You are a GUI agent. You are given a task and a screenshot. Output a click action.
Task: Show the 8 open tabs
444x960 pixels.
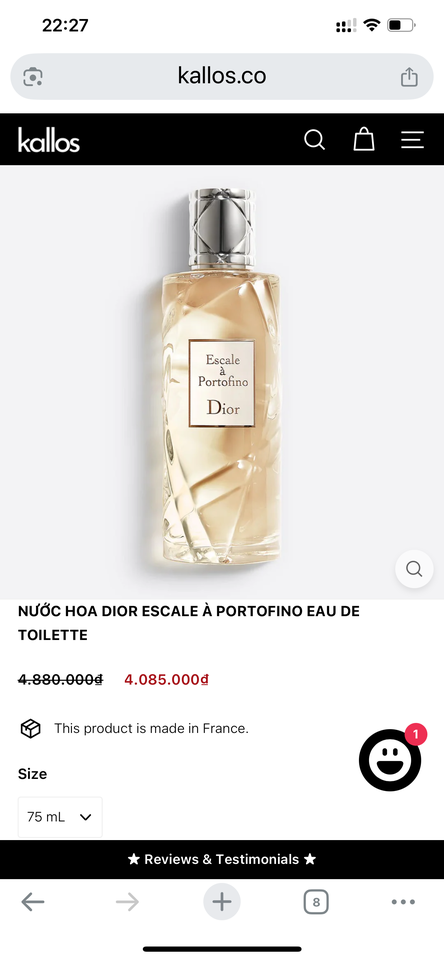[x=316, y=902]
